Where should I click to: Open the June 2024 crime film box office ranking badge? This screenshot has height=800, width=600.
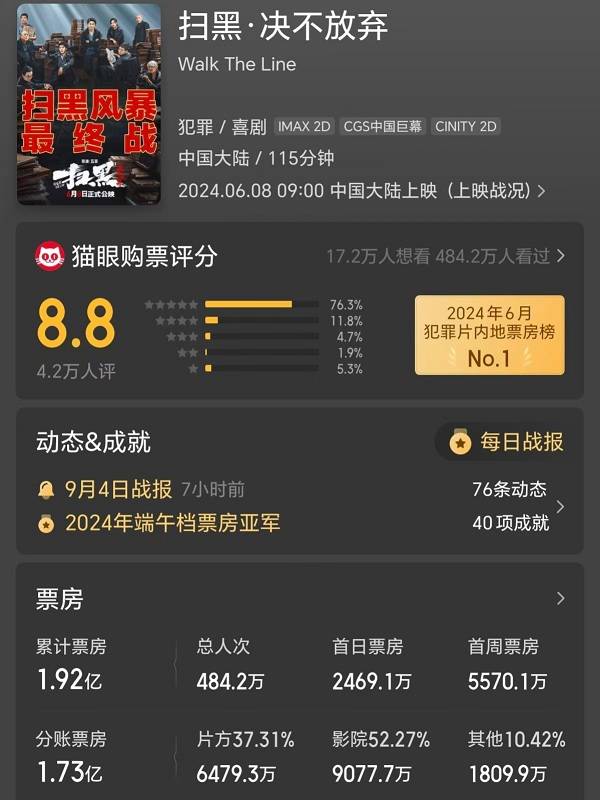489,335
